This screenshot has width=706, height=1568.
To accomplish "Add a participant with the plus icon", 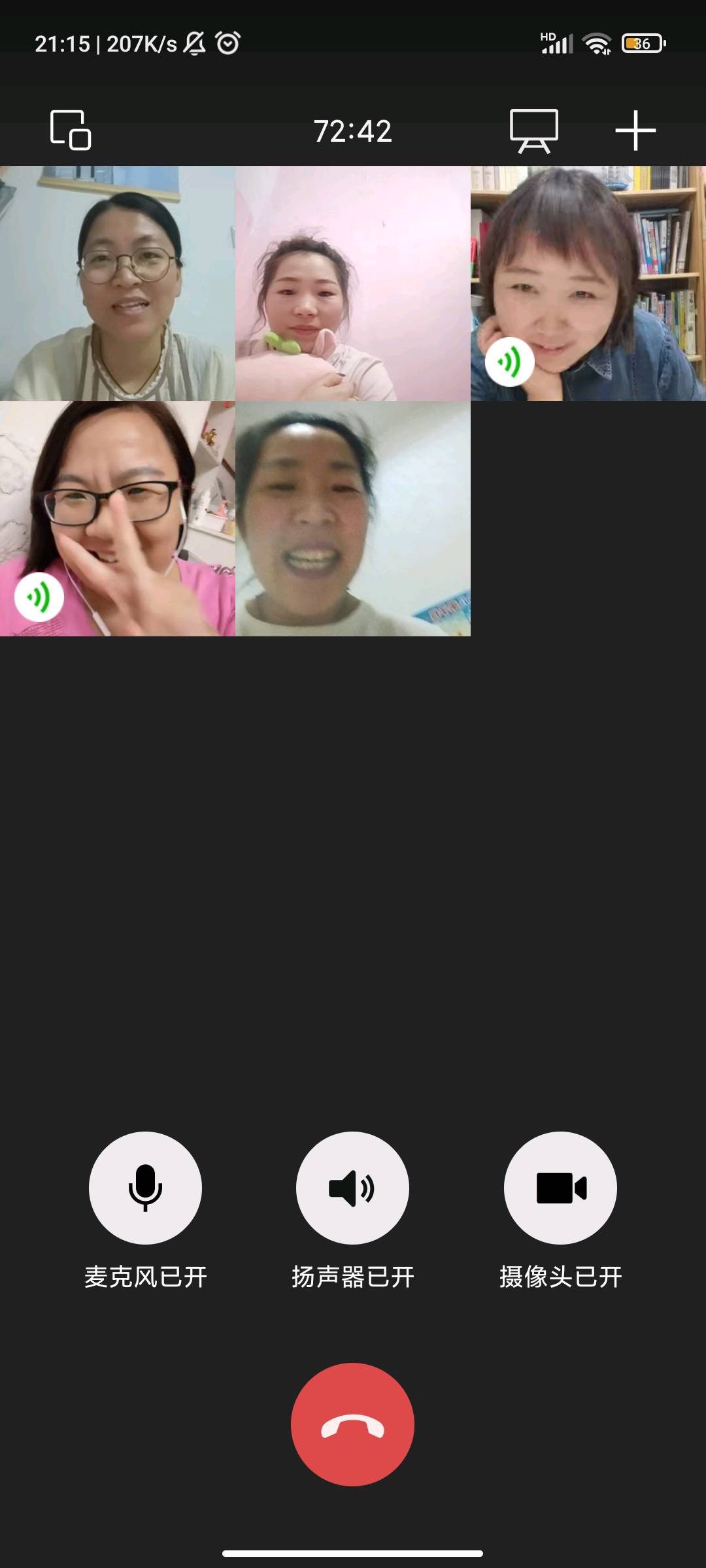I will coord(635,130).
